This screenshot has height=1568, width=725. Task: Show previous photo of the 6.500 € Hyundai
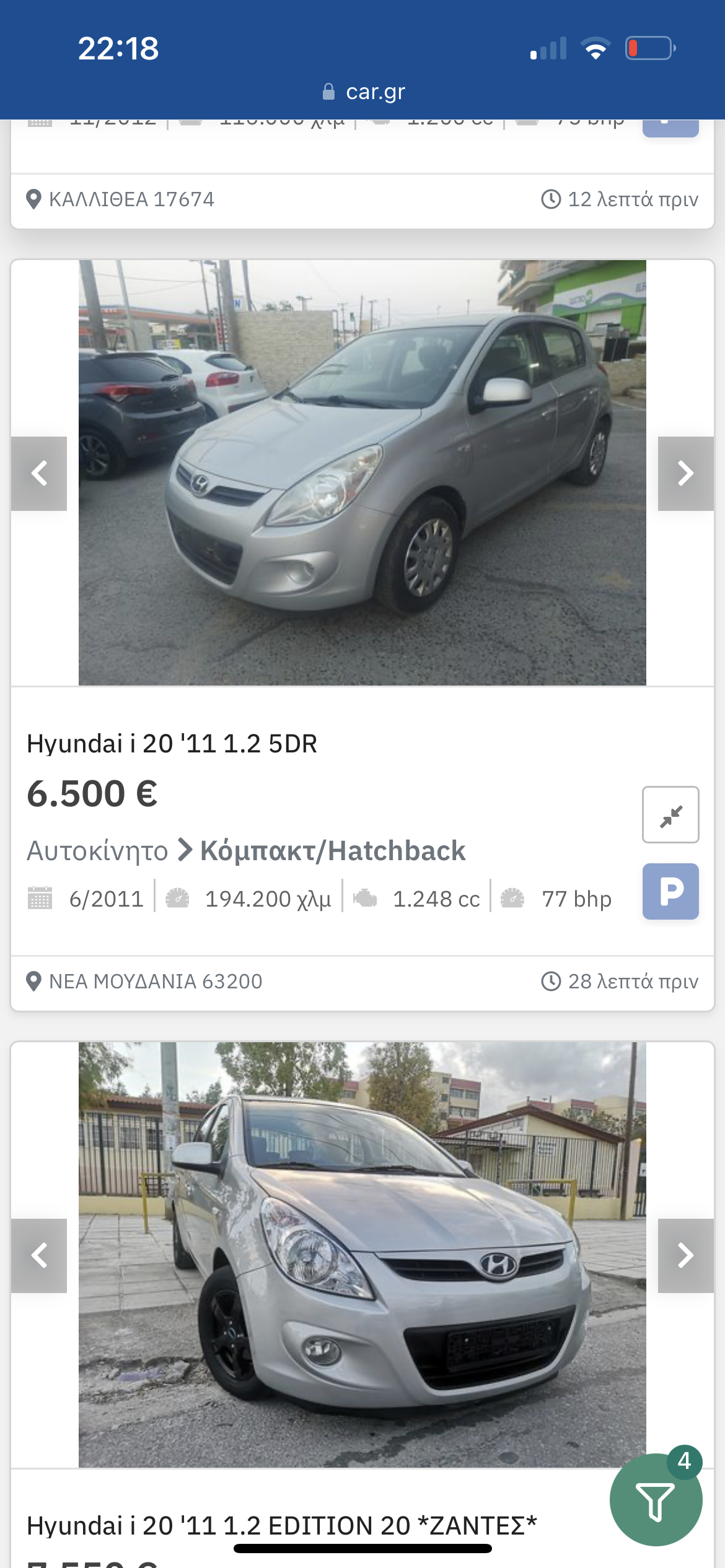39,474
